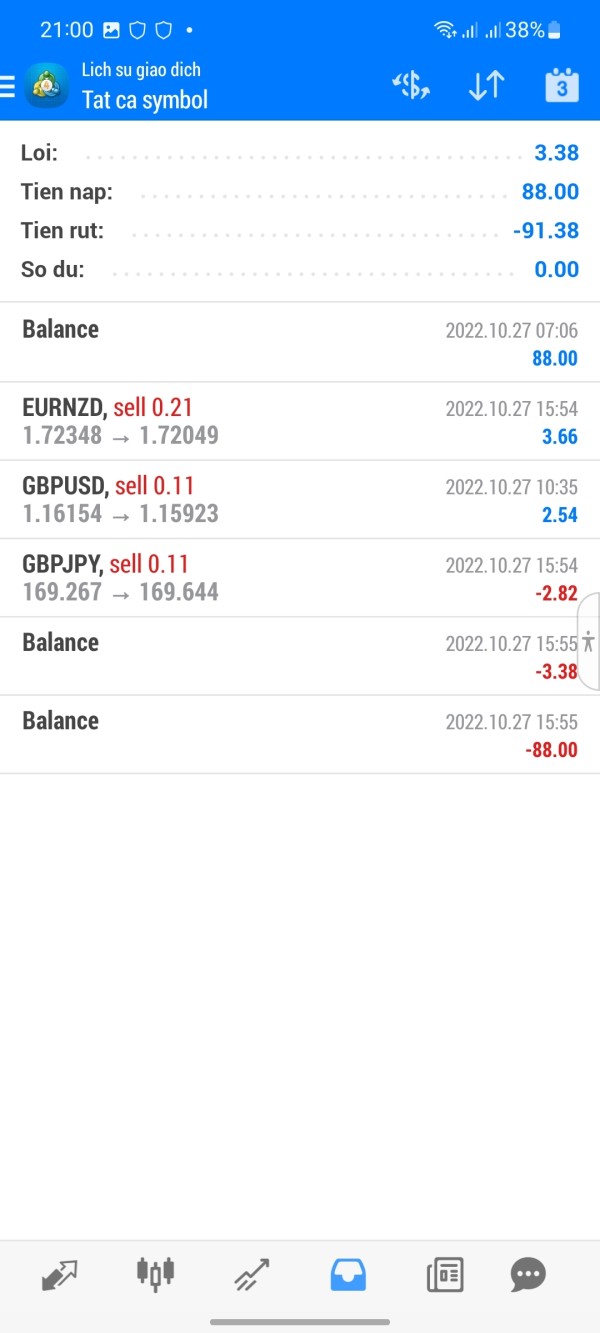This screenshot has height=1333, width=600.
Task: View the GBPUSD sell 0.11 trade details
Action: click(300, 499)
